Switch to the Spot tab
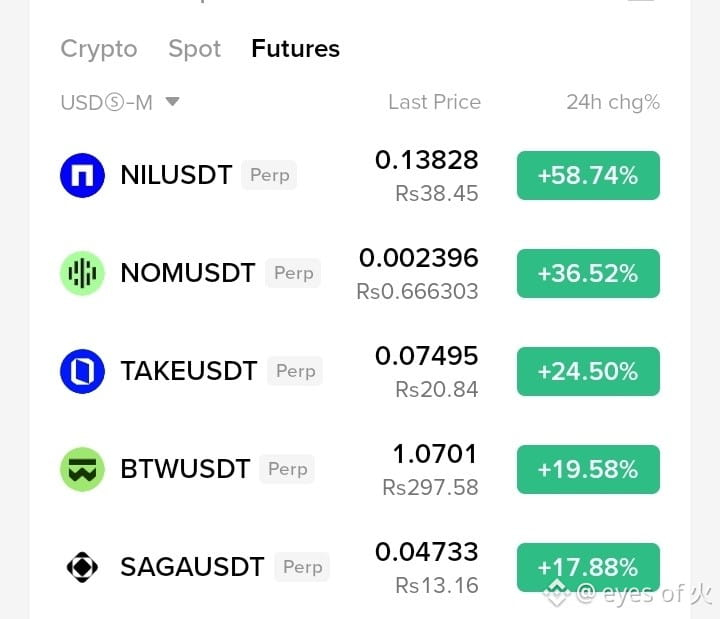Image resolution: width=720 pixels, height=619 pixels. point(194,50)
